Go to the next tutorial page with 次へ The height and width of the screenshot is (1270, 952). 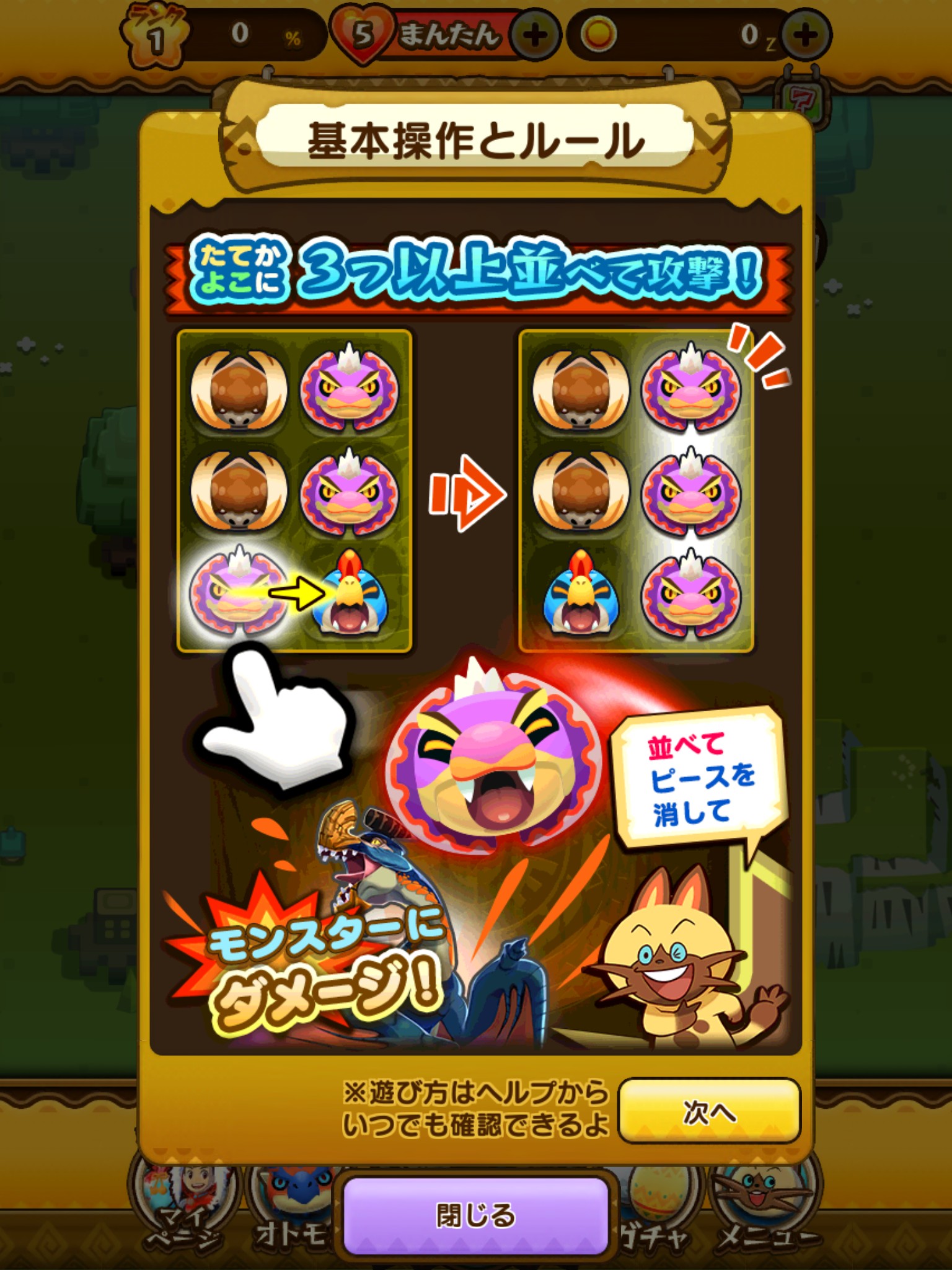pos(710,1111)
